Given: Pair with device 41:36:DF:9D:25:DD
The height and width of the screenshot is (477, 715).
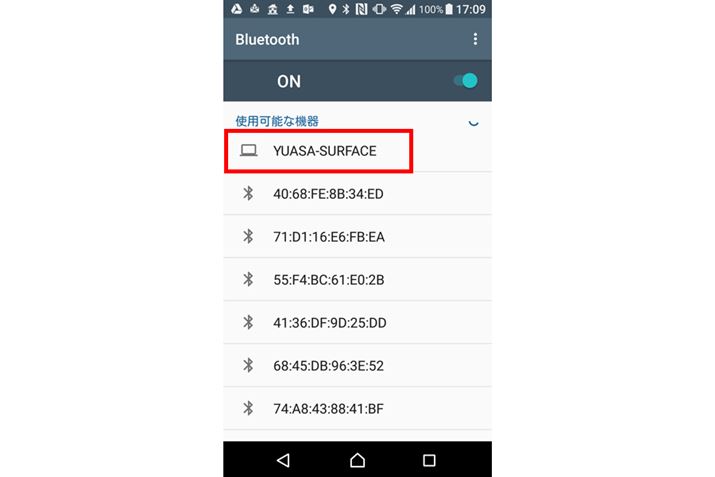Looking at the screenshot, I should [x=328, y=323].
